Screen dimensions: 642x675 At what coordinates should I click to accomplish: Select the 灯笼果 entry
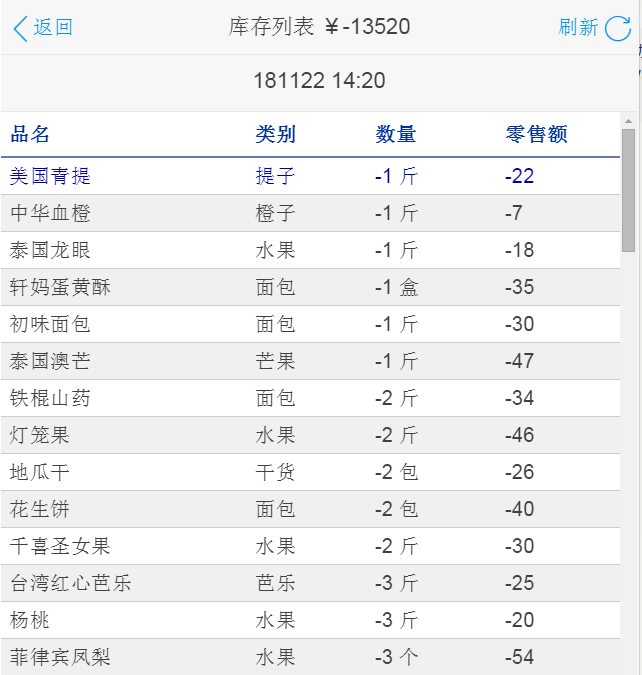40,435
